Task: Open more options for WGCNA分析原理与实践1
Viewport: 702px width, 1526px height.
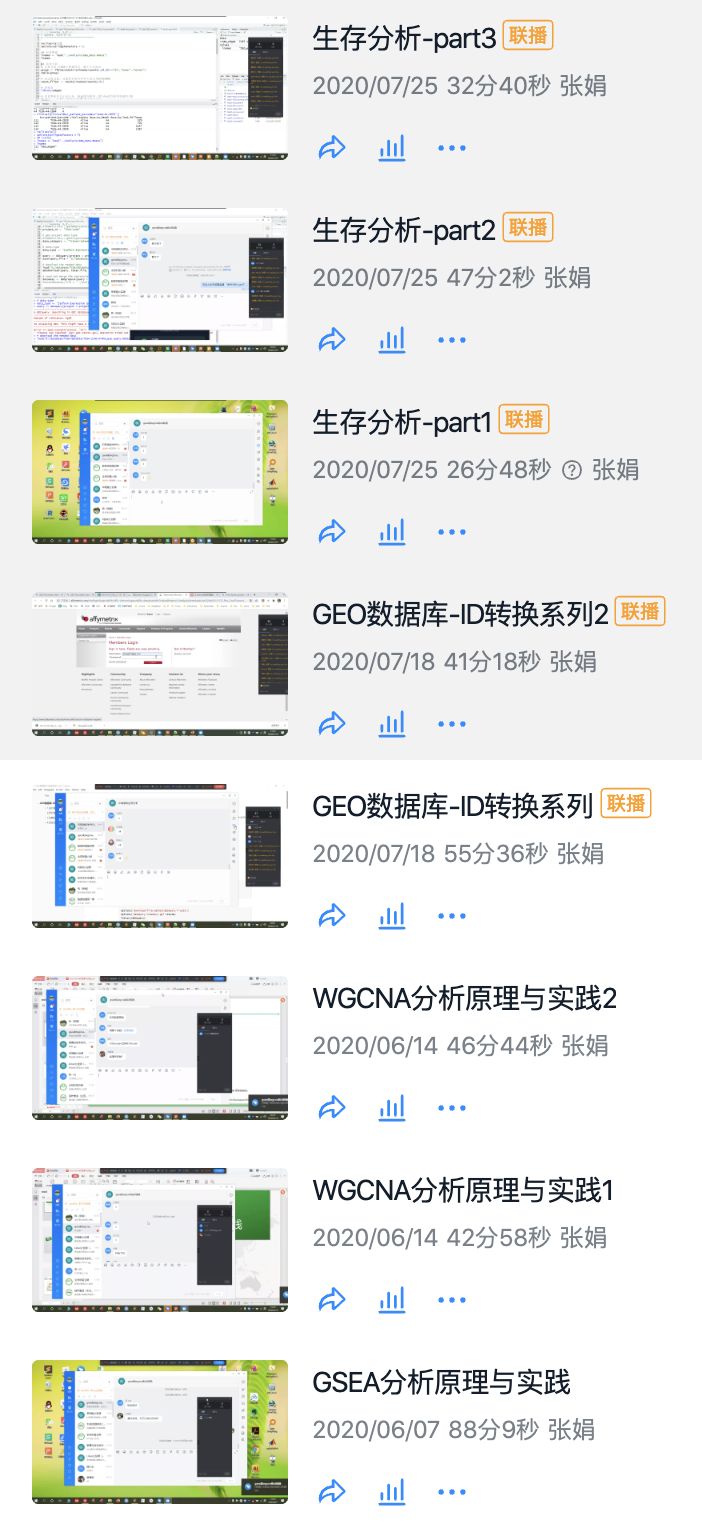Action: point(452,1300)
